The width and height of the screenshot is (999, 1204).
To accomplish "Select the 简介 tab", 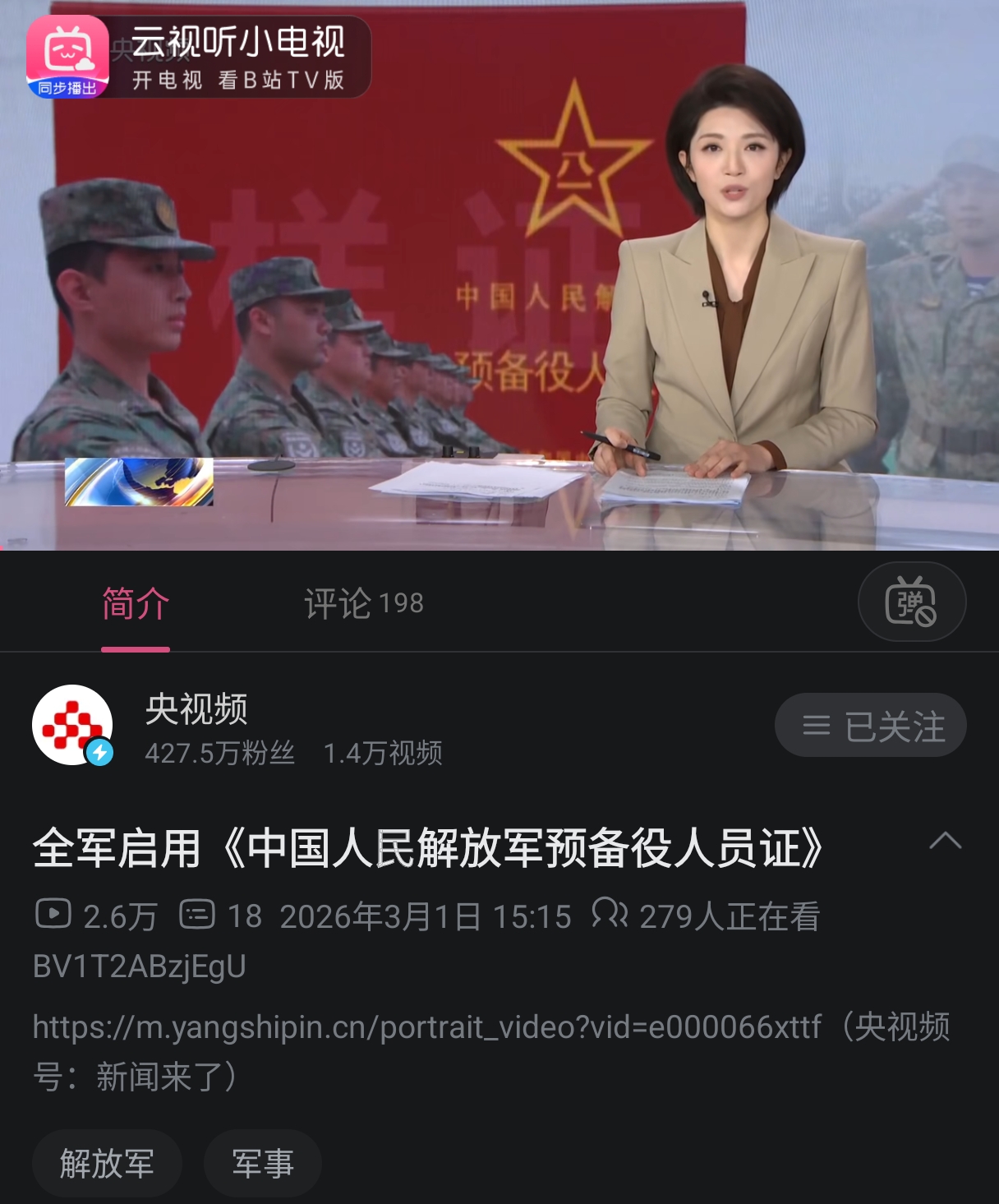I will pos(136,604).
